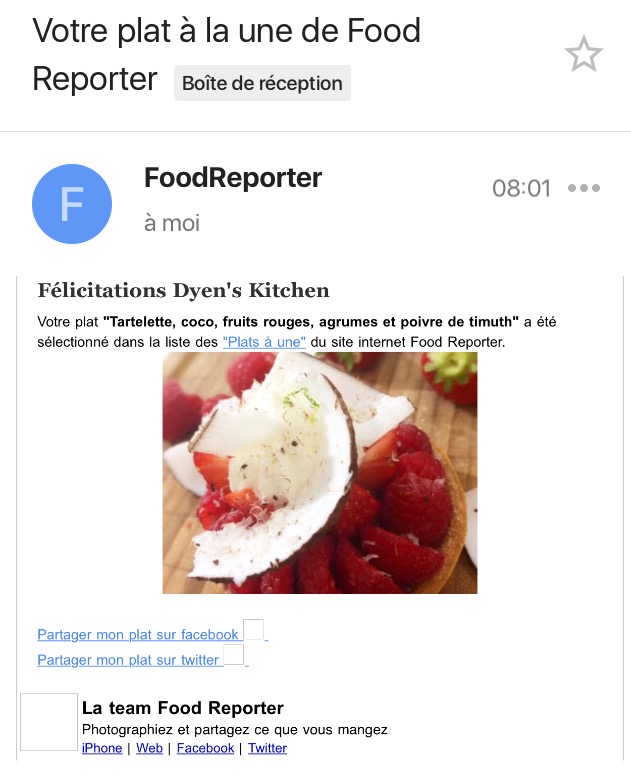Tap Partager mon plat sur facebook
The image size is (631, 778).
[138, 635]
